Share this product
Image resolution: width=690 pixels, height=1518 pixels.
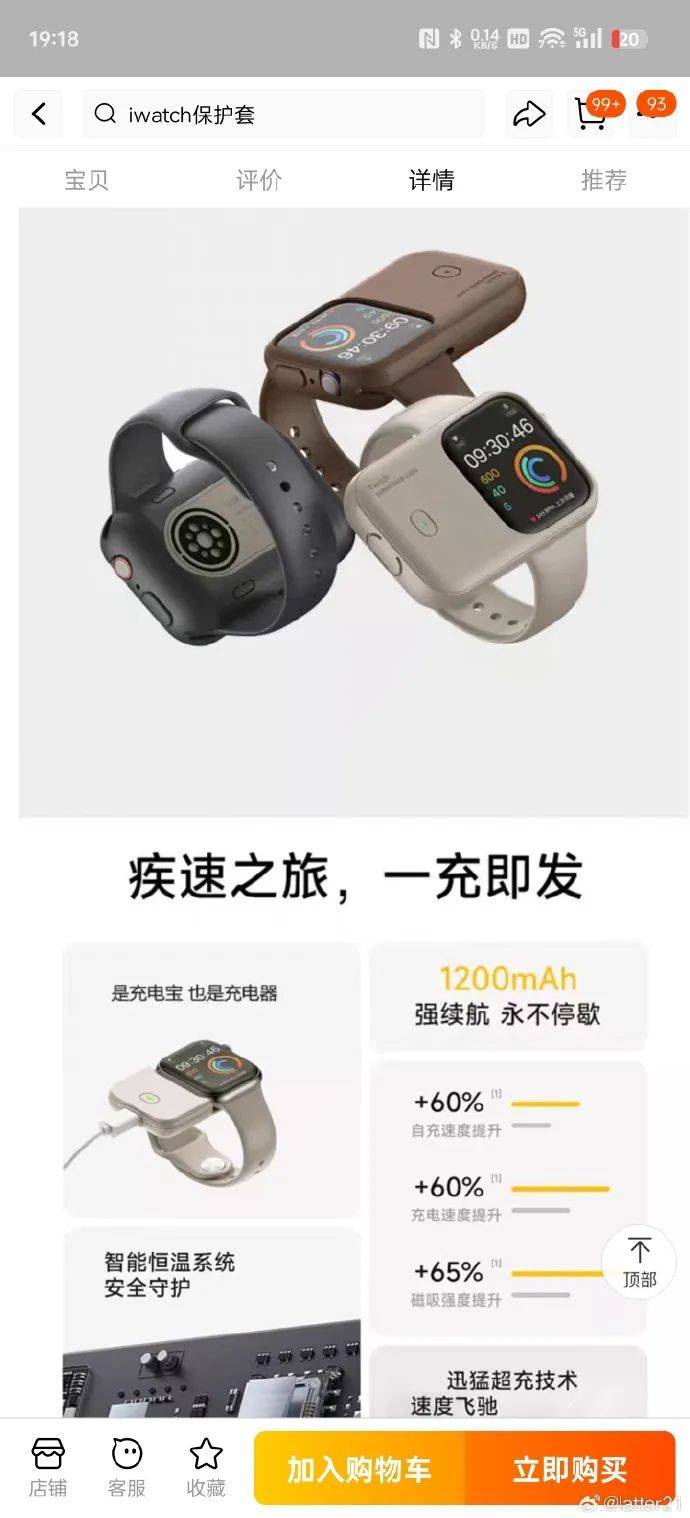(528, 114)
